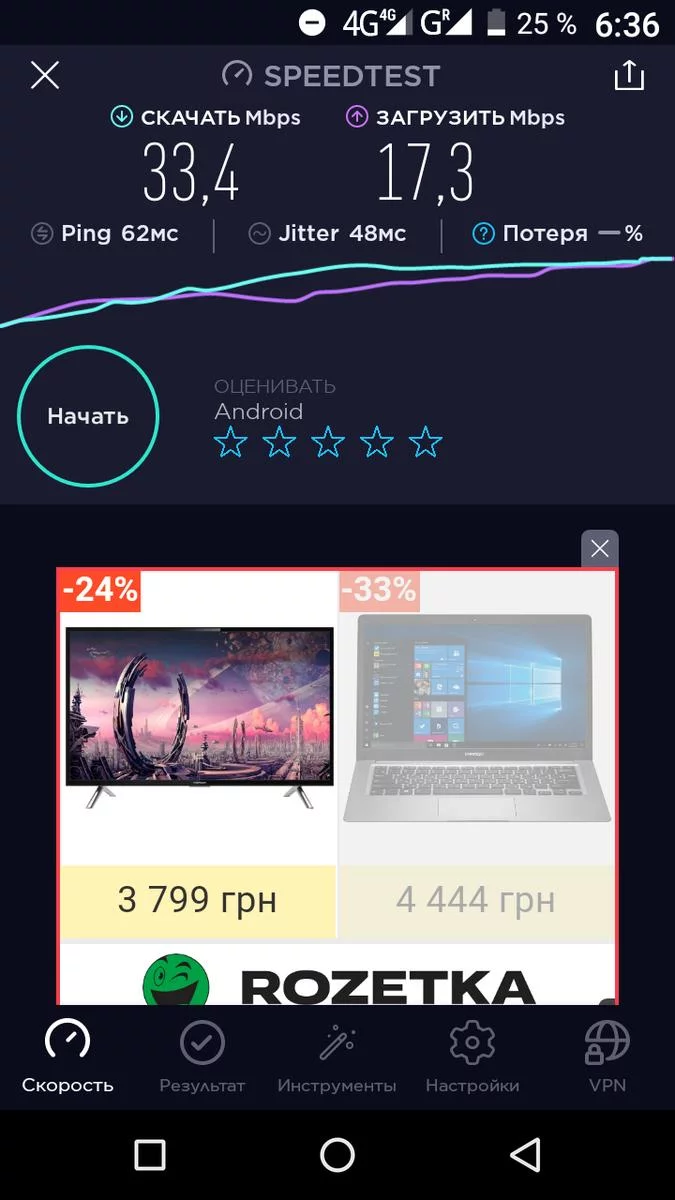This screenshot has width=675, height=1200.
Task: Switch to the Результат tab
Action: coord(202,1056)
